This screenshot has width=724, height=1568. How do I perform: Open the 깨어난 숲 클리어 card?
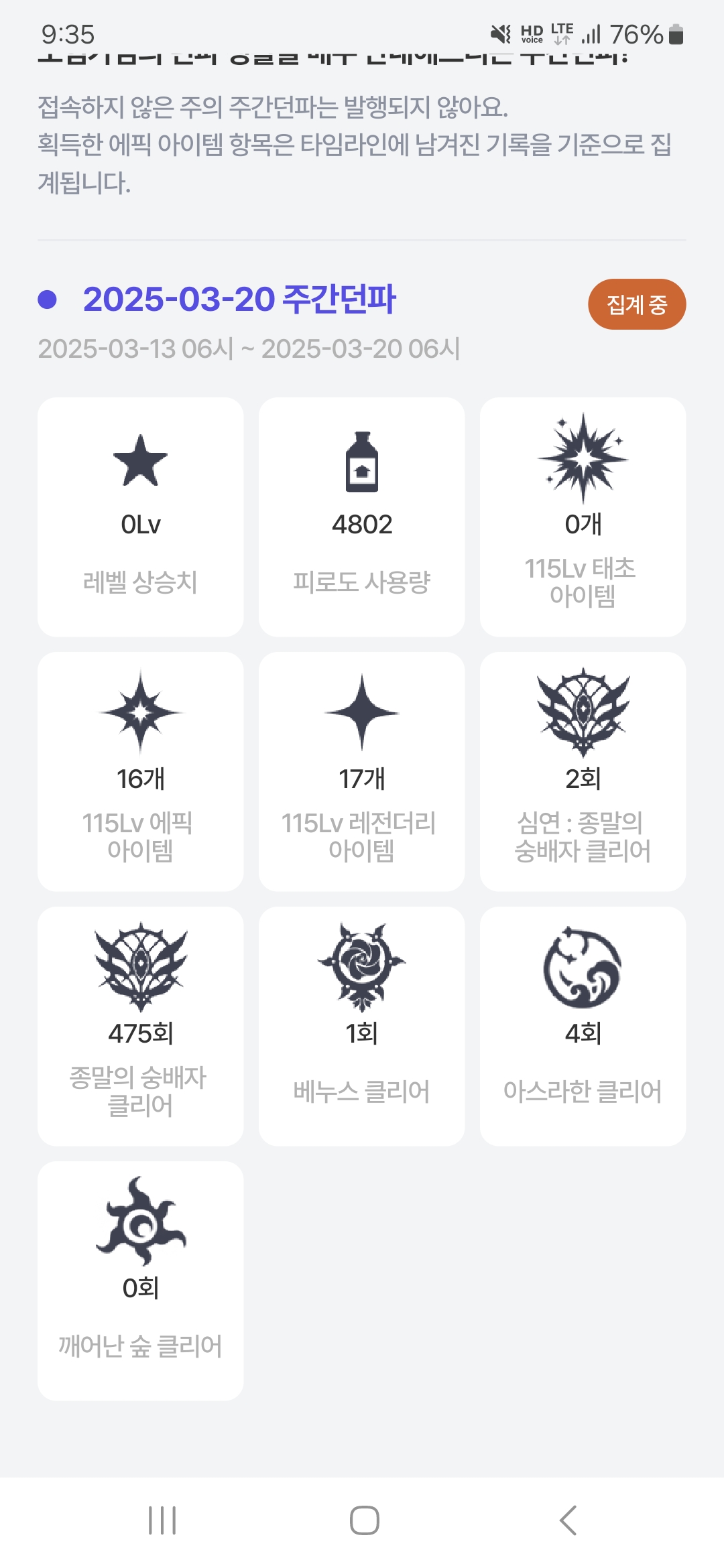click(140, 1280)
